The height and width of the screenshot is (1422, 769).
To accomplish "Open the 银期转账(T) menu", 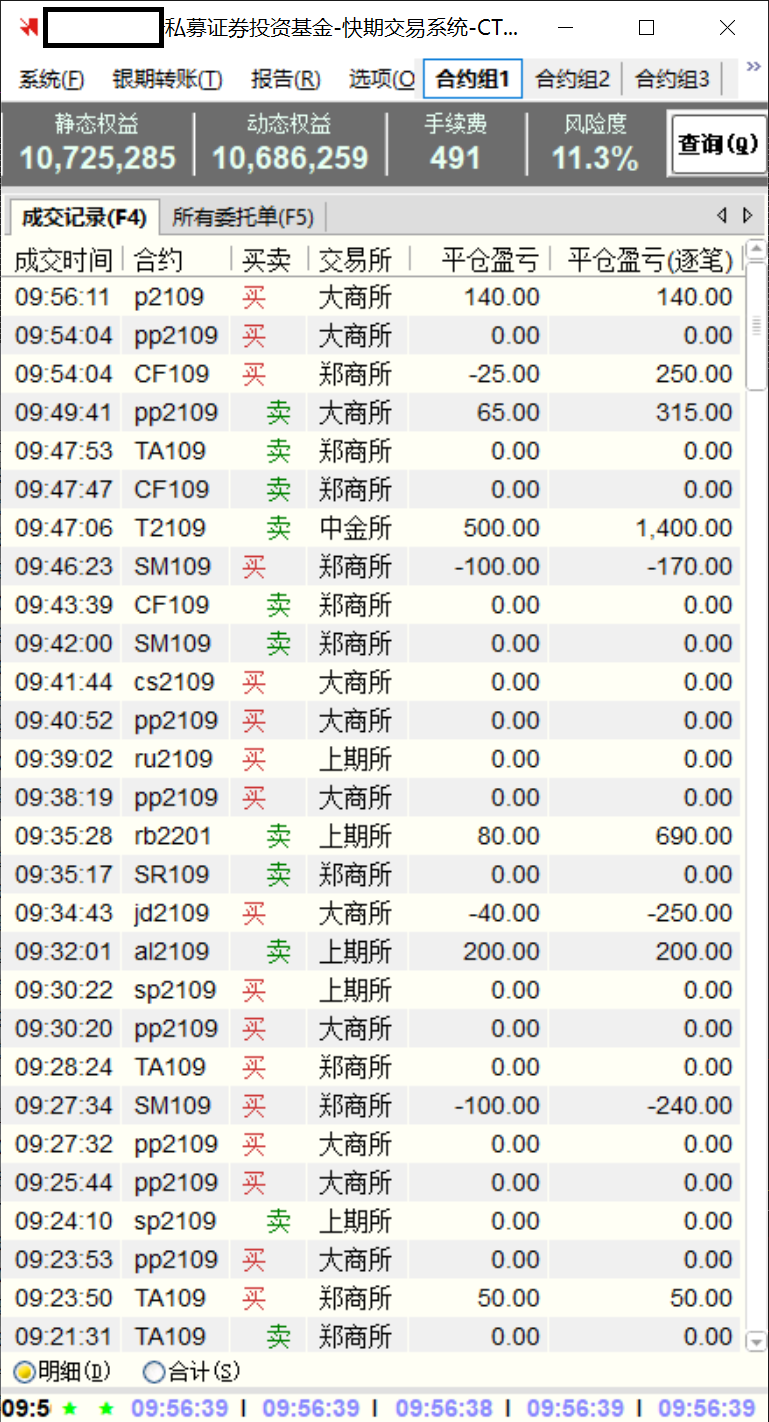I will (168, 79).
